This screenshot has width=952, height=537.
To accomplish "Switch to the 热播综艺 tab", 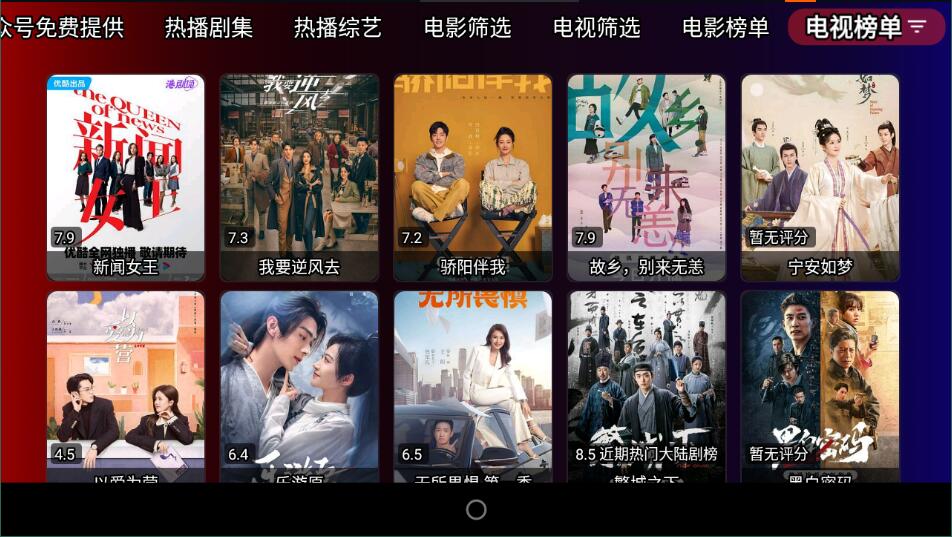I will (338, 28).
